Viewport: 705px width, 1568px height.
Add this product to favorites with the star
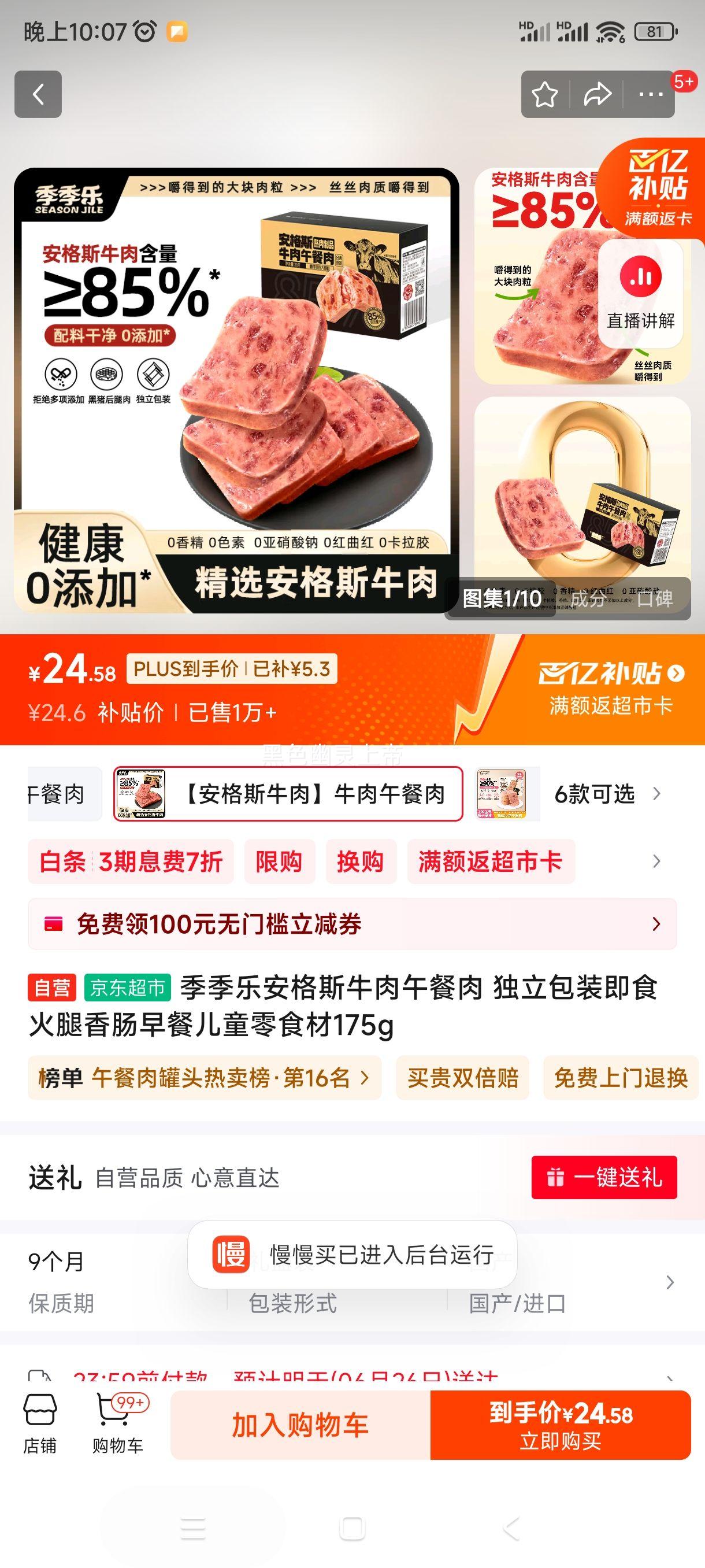[x=544, y=94]
